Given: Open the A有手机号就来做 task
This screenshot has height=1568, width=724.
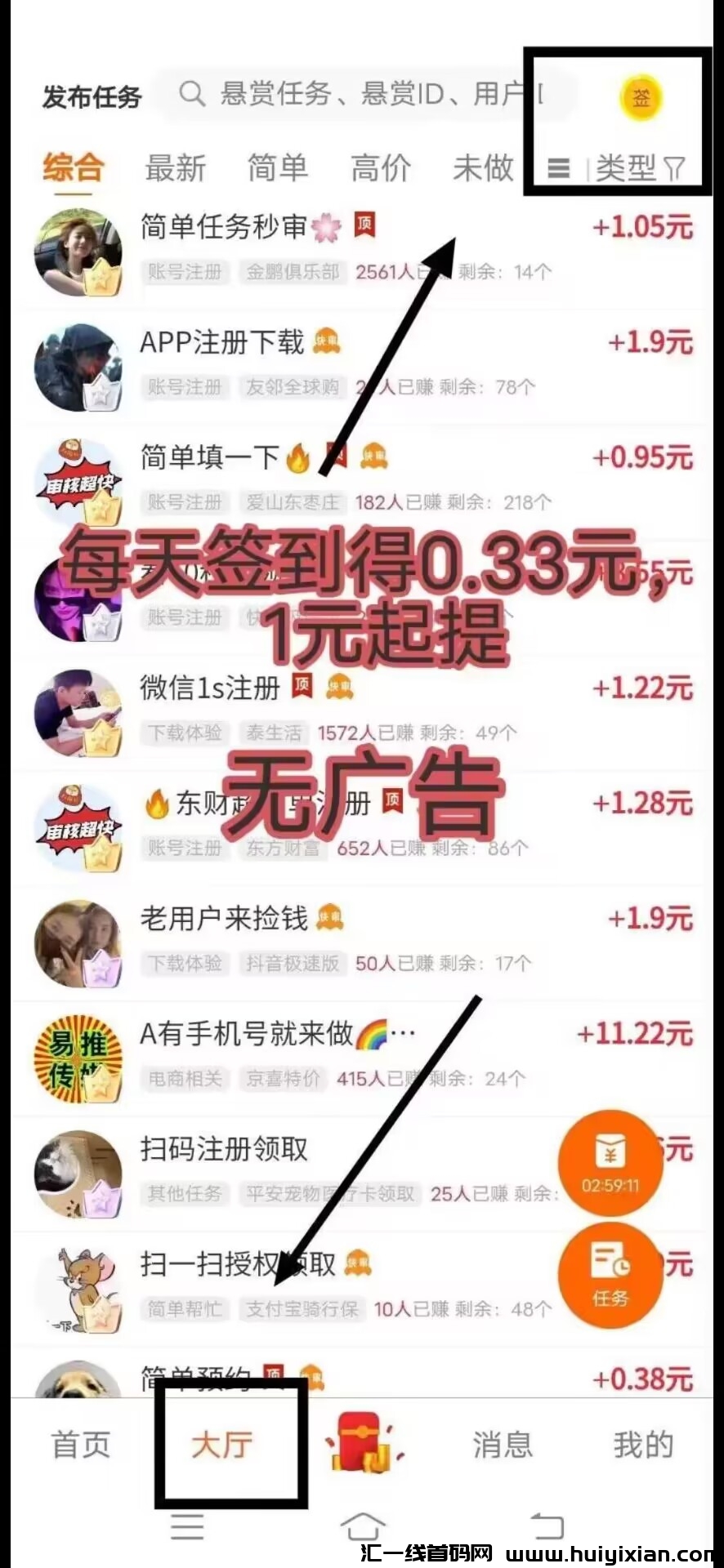Looking at the screenshot, I should point(245,1034).
